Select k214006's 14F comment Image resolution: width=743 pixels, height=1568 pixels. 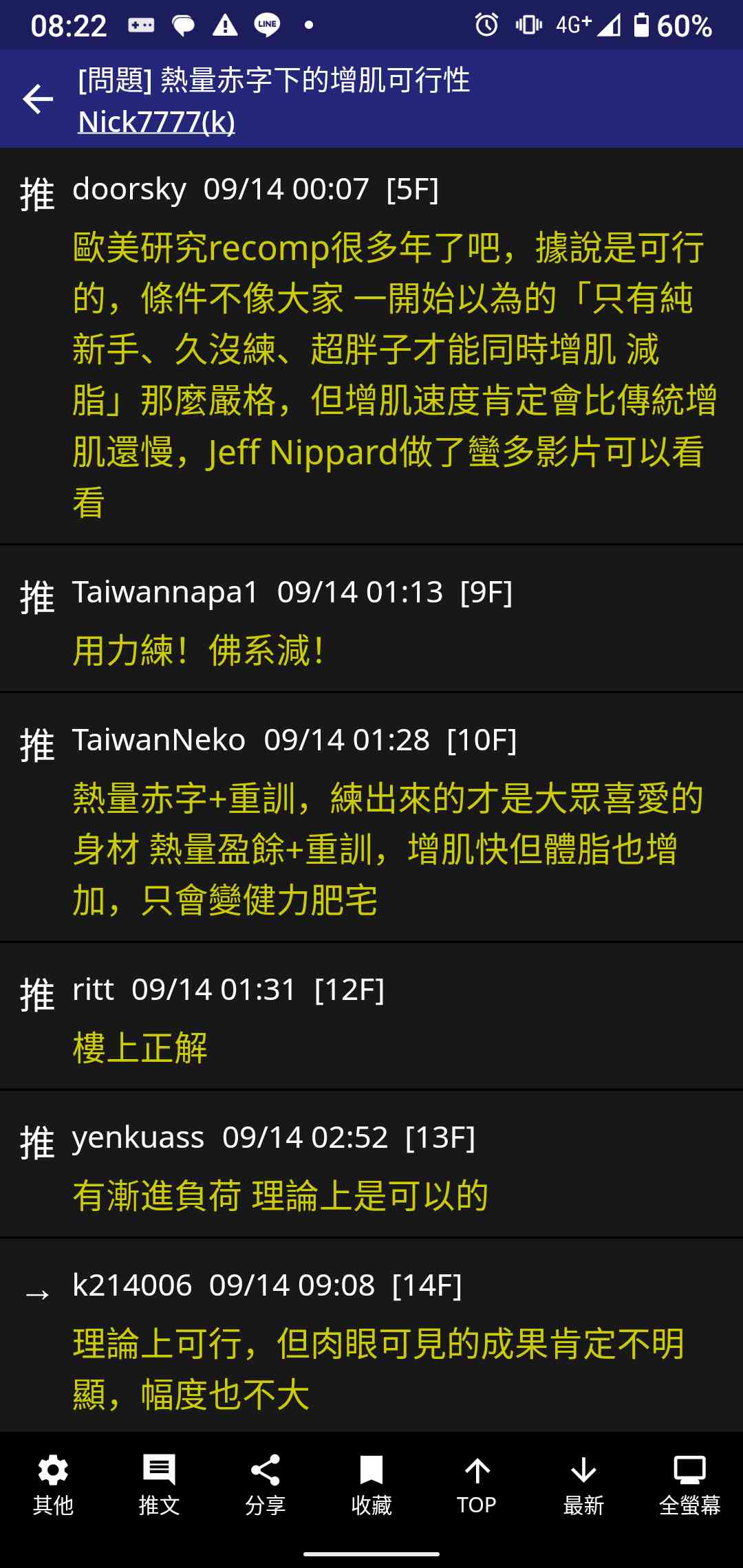(371, 1336)
